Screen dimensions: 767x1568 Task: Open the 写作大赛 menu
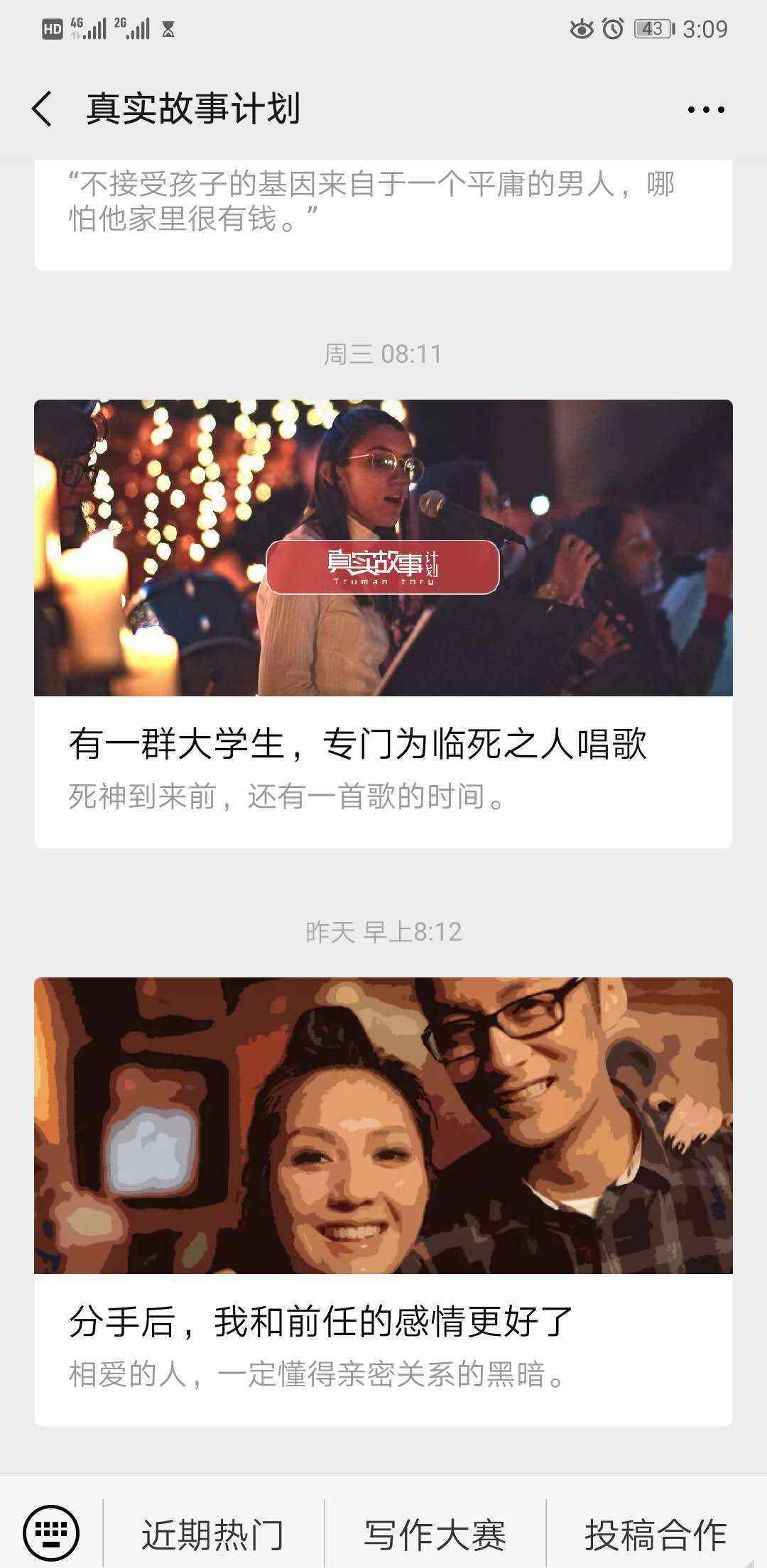(435, 1535)
